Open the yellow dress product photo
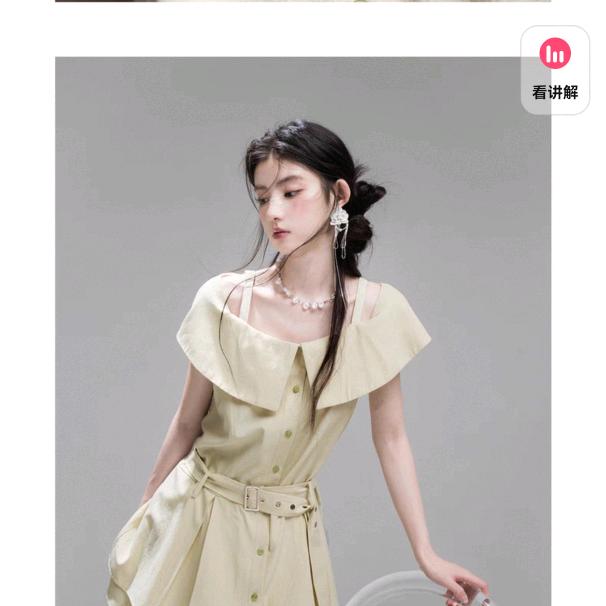Viewport: 606px width, 606px height. pyautogui.click(x=302, y=330)
